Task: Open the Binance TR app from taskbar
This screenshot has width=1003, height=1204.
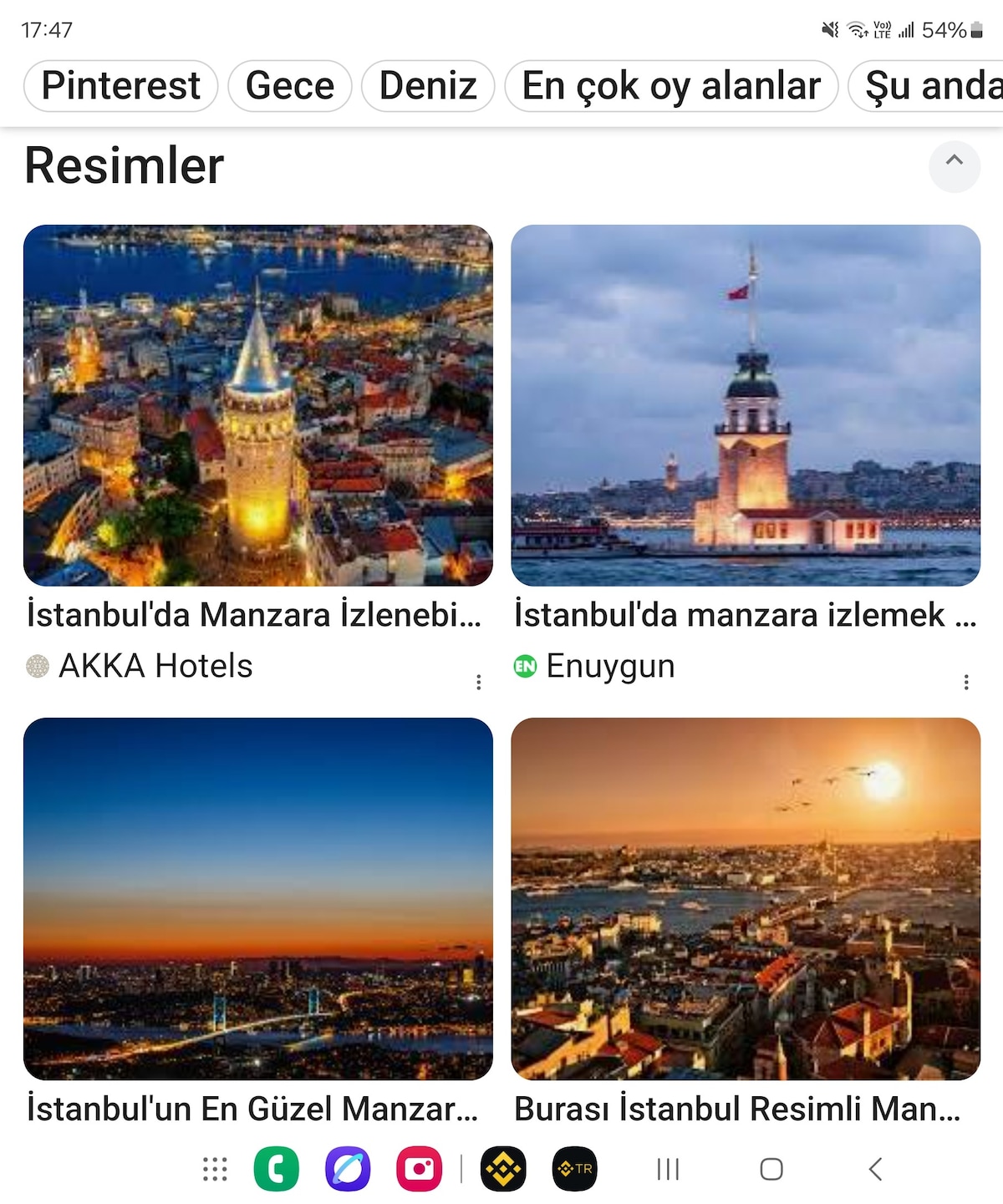Action: 575,1169
